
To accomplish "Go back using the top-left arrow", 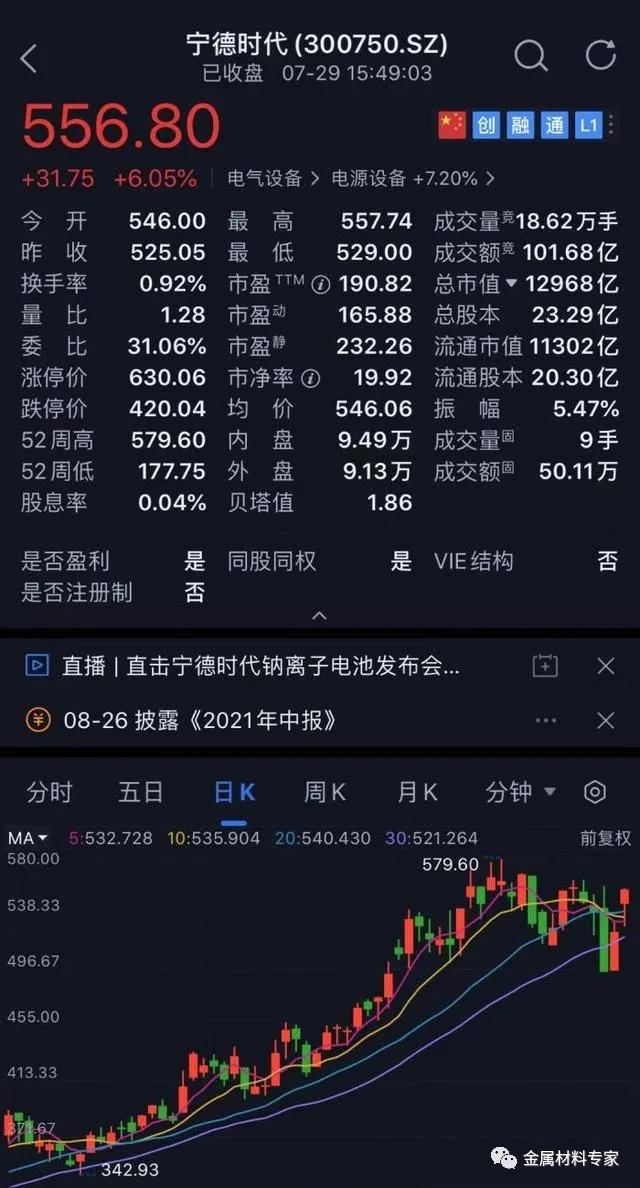I will [x=29, y=58].
